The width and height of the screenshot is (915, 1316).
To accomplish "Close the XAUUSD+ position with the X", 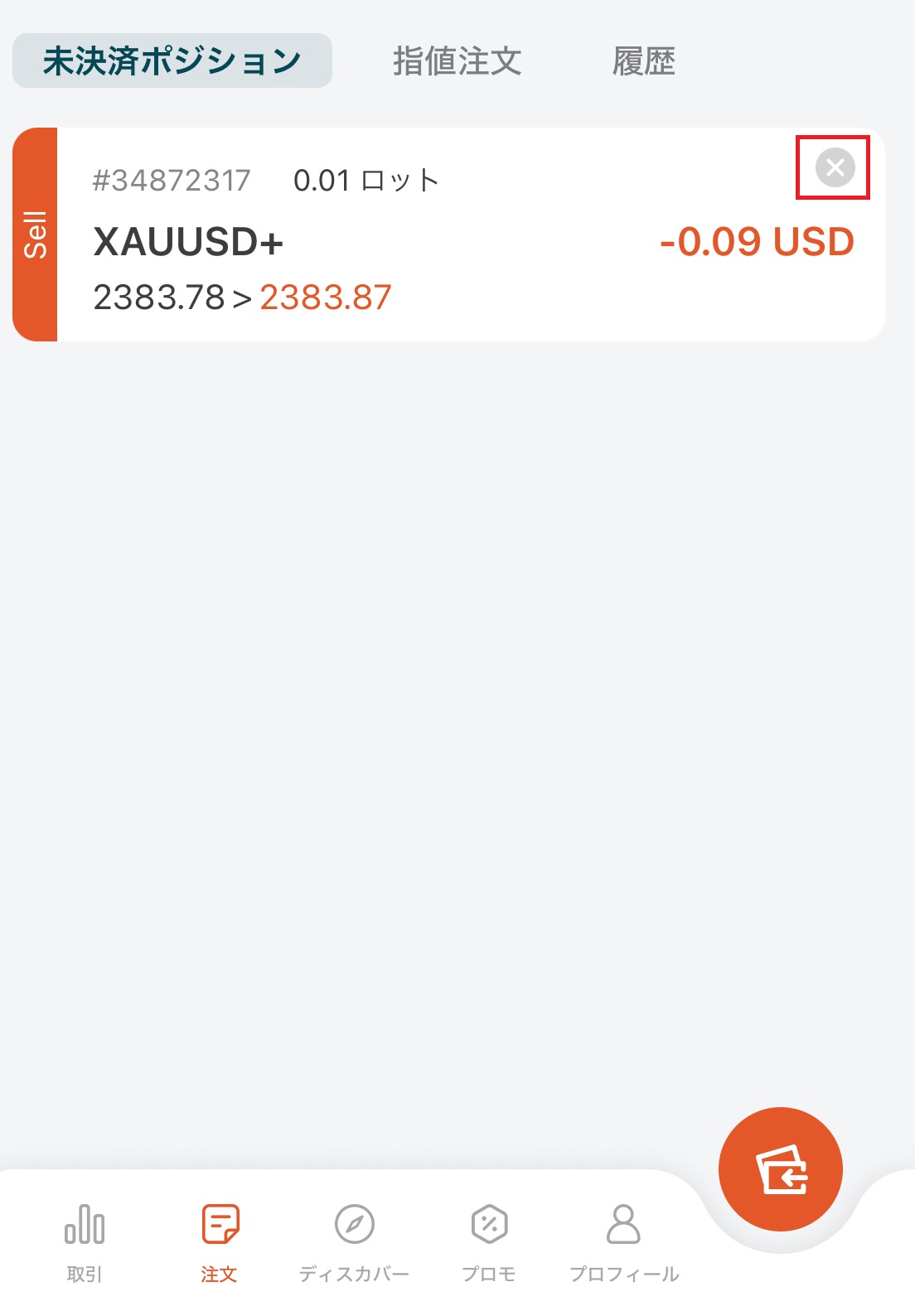I will pyautogui.click(x=835, y=167).
